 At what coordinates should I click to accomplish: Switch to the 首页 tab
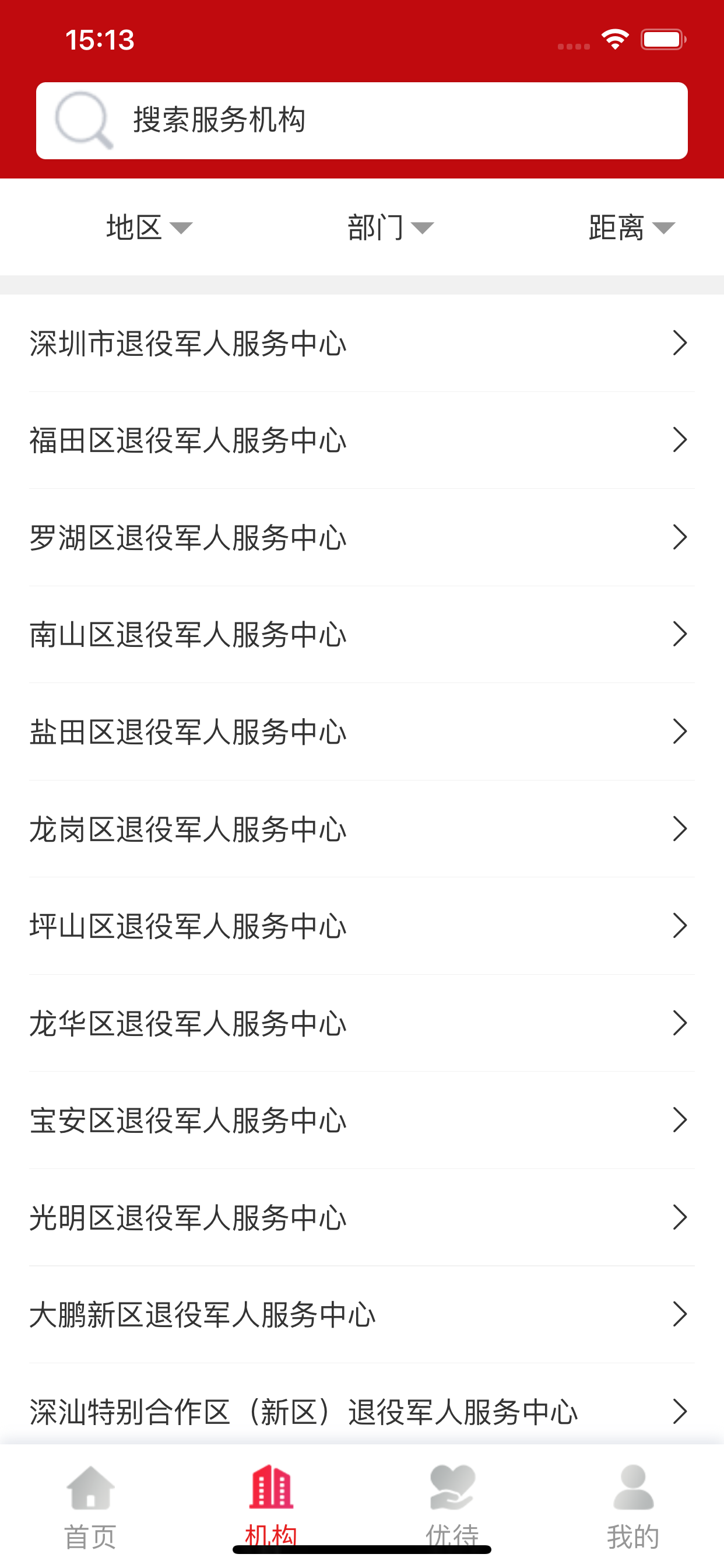click(x=91, y=1507)
